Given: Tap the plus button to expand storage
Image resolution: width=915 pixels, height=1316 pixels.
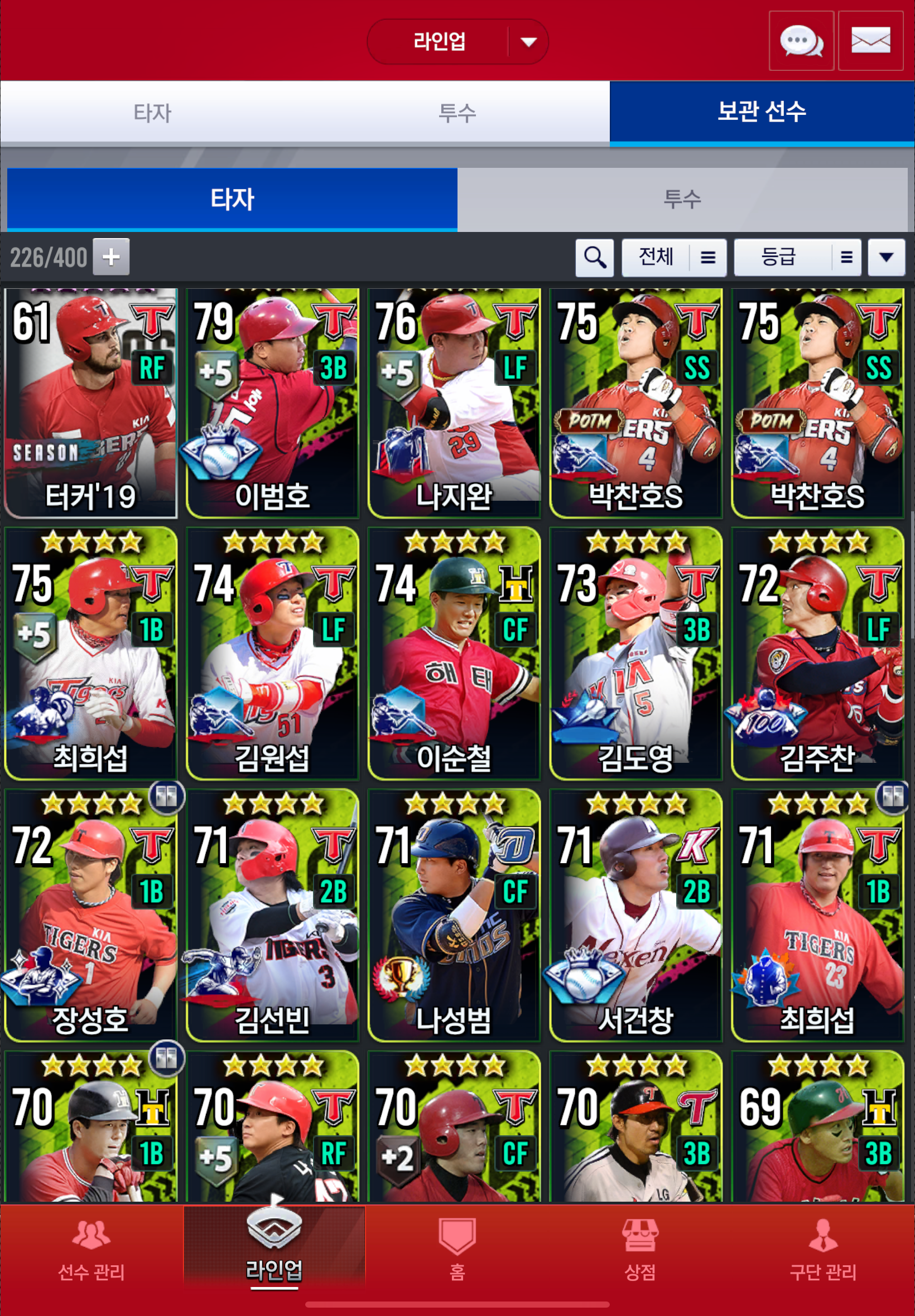Looking at the screenshot, I should pyautogui.click(x=111, y=257).
